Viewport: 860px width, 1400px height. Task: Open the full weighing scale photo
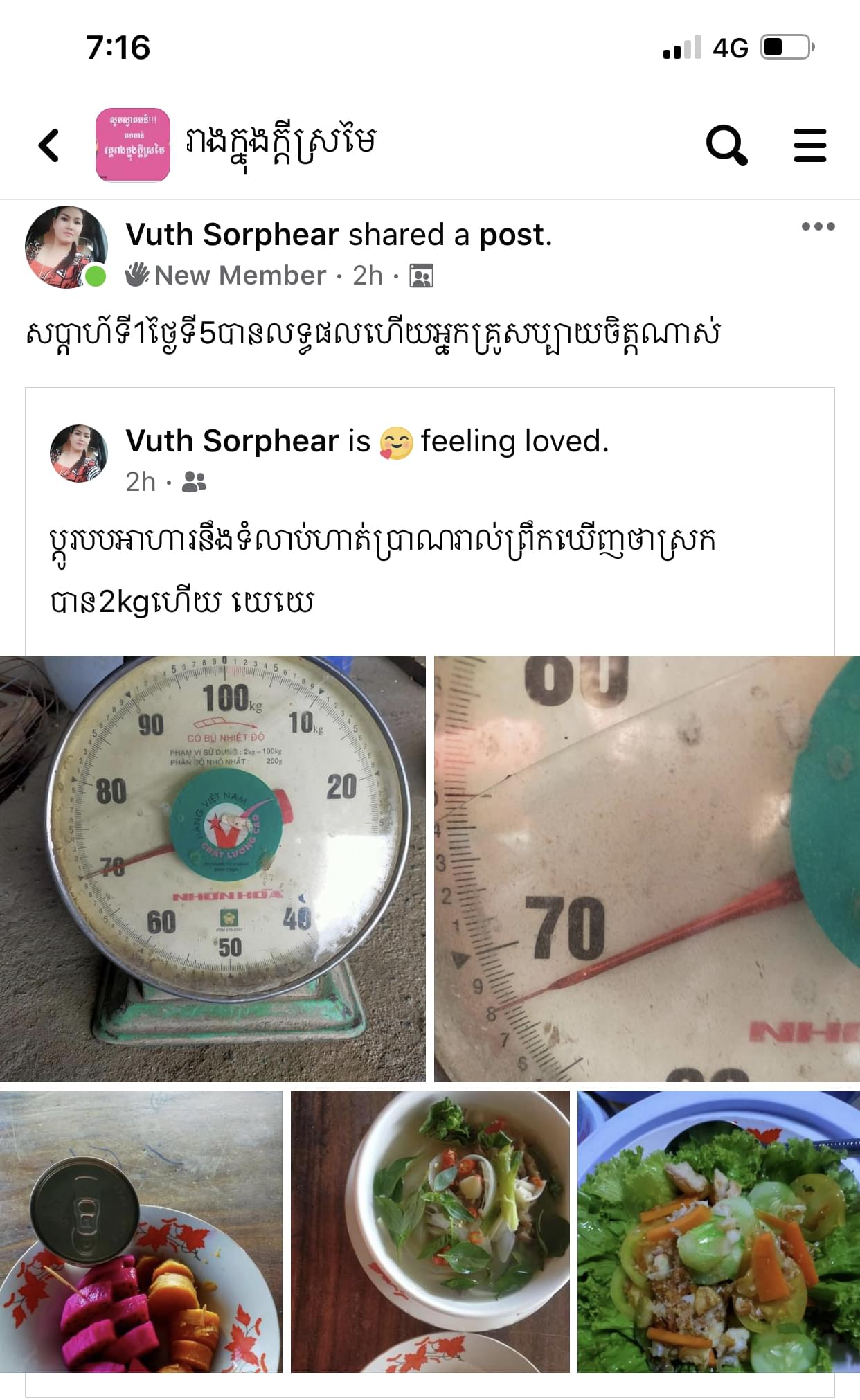pos(213,868)
